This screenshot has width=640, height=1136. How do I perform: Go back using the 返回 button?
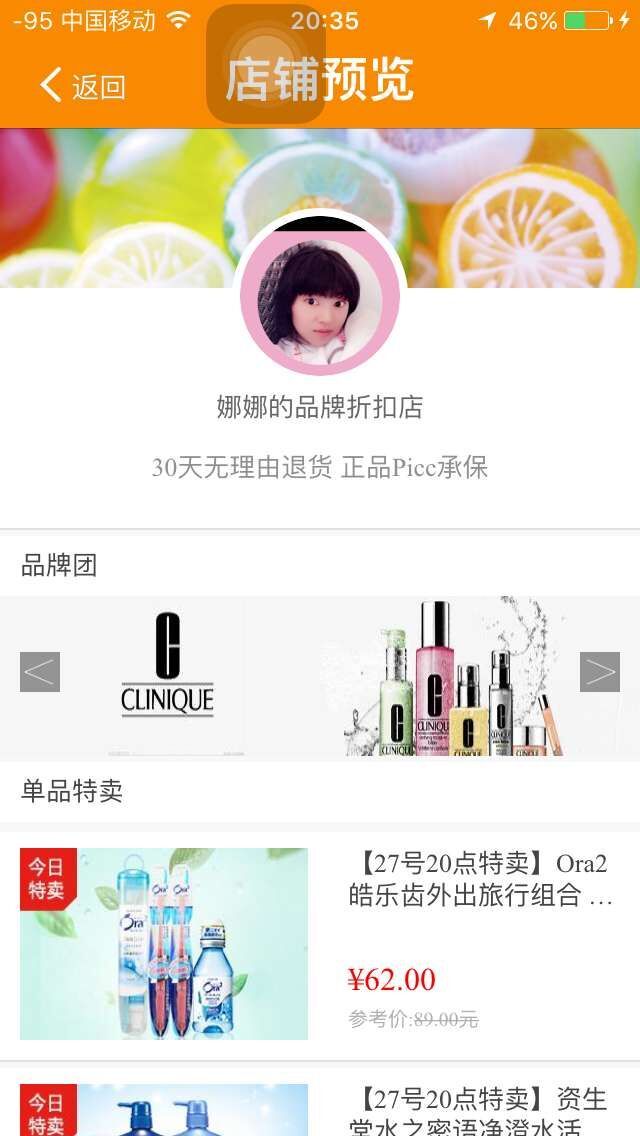82,86
